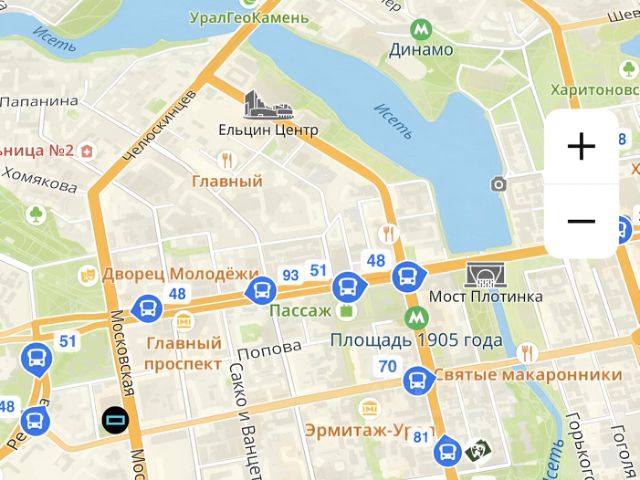Select the Дворец Молодёжи theater marker
Image resolution: width=640 pixels, height=480 pixels.
point(87,275)
